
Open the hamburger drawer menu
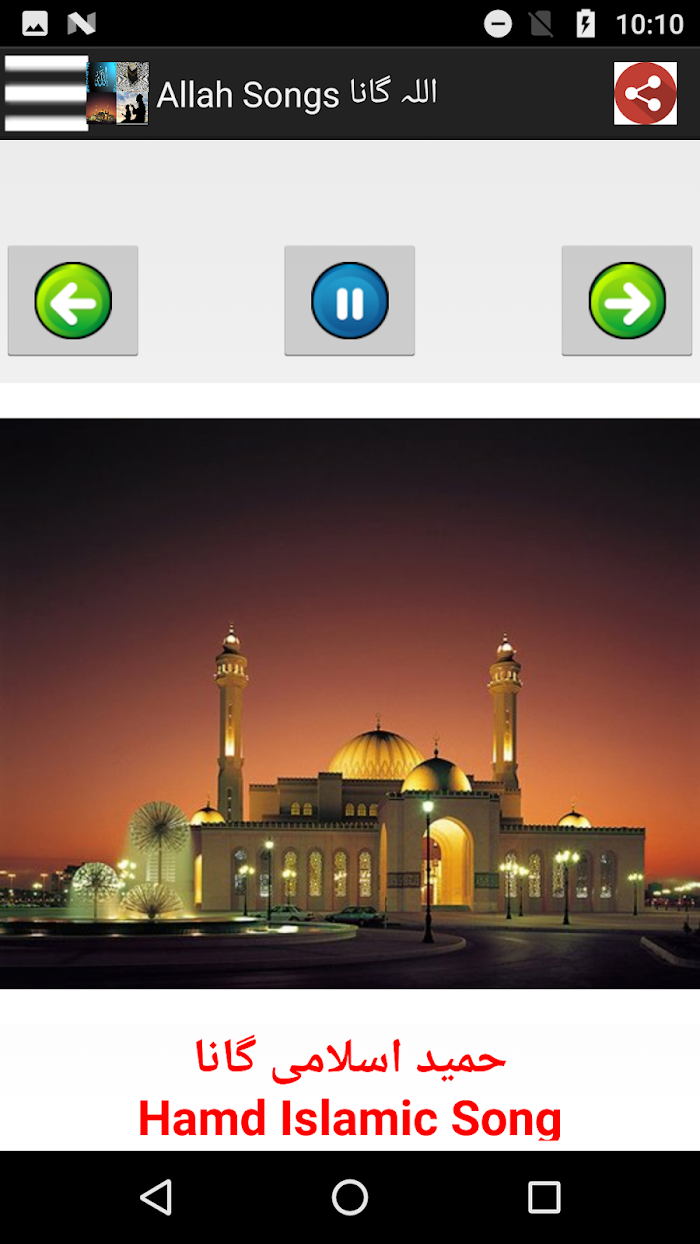click(46, 93)
